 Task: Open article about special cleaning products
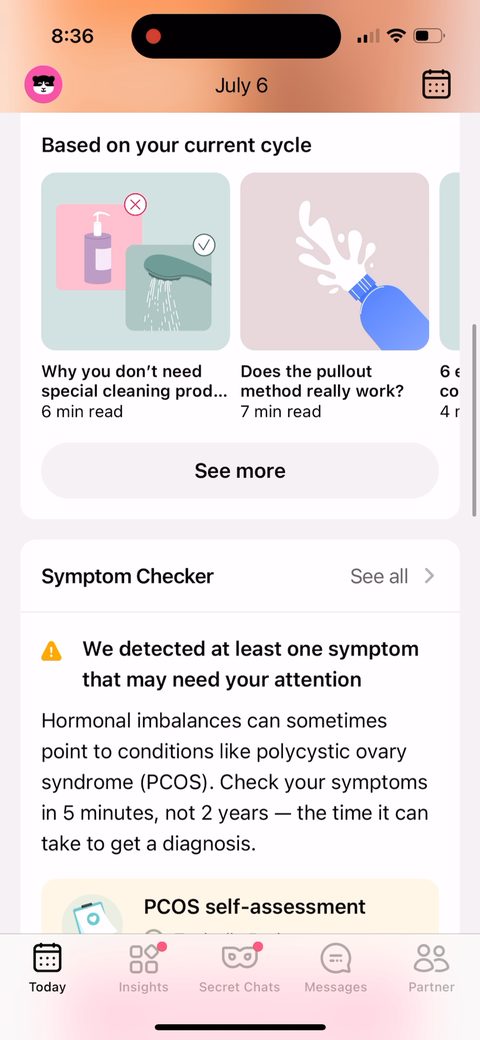[135, 296]
